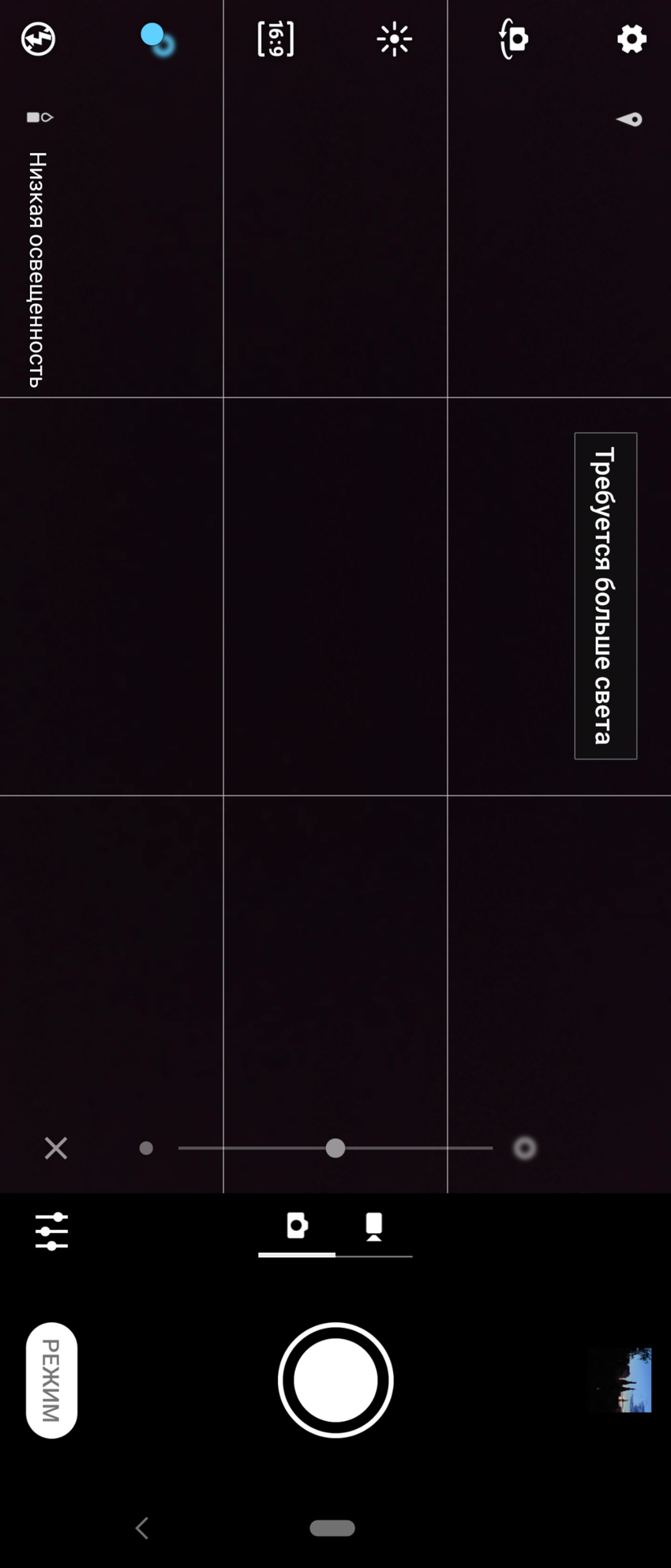Viewport: 671px width, 1568px height.
Task: Tap the blur intensity slider handle
Action: click(x=335, y=1148)
